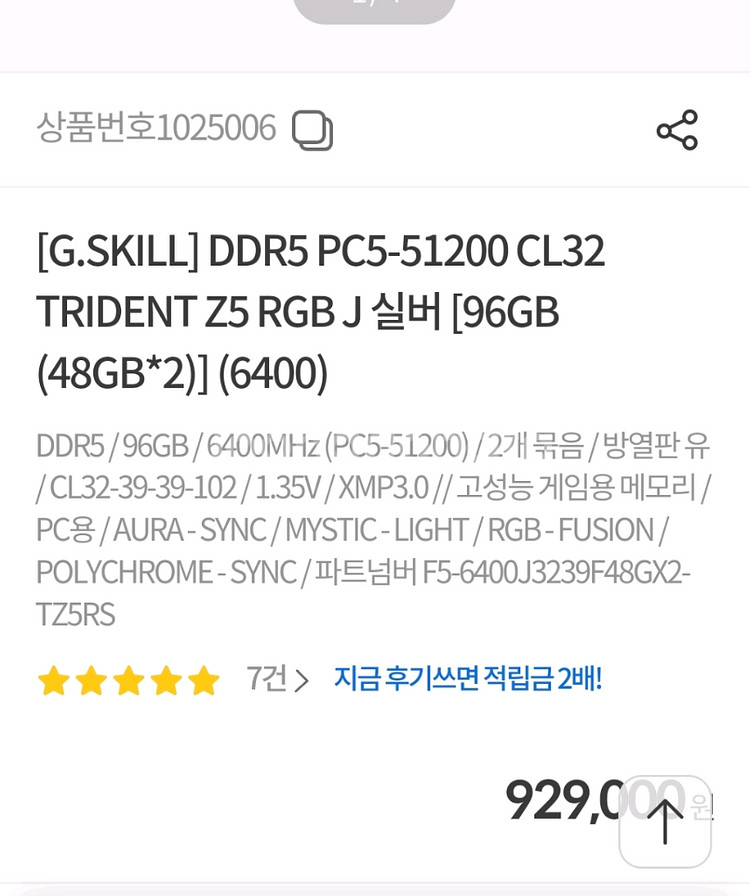Click the last rating star
The image size is (750, 896).
tap(204, 680)
